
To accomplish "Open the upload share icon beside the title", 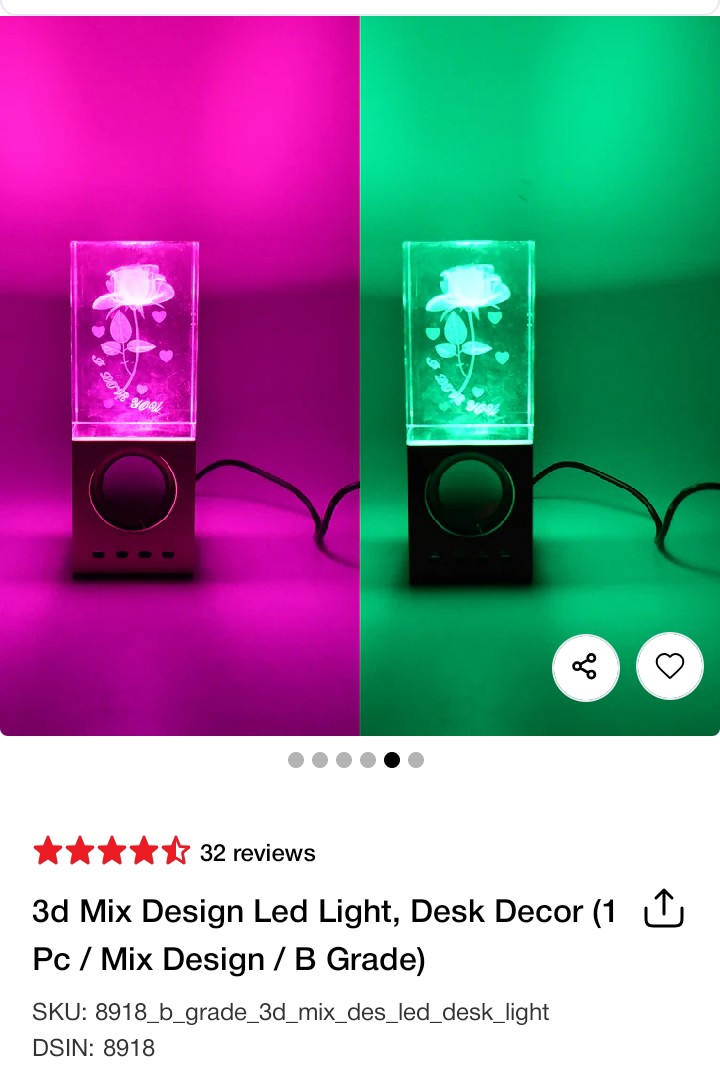I will [x=663, y=909].
